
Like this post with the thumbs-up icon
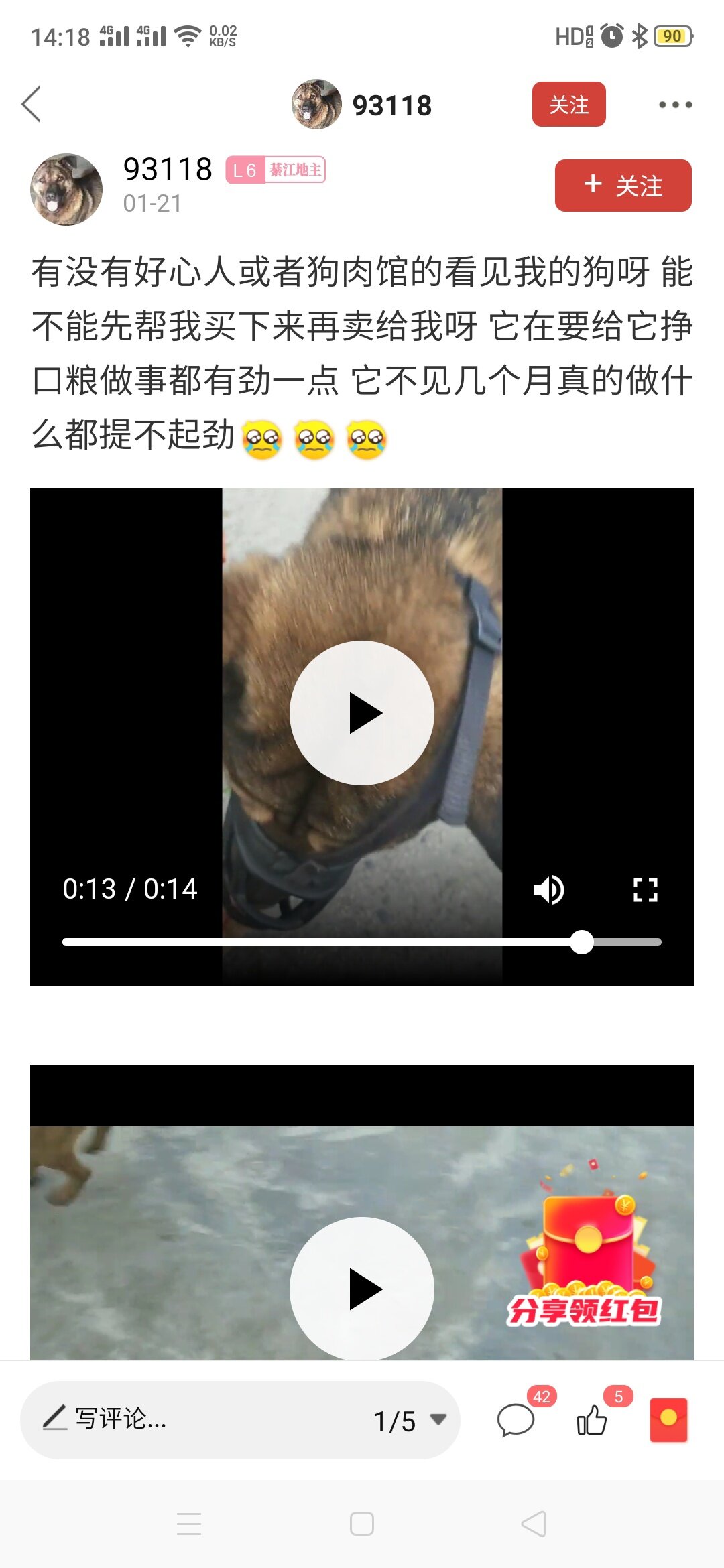(592, 1420)
